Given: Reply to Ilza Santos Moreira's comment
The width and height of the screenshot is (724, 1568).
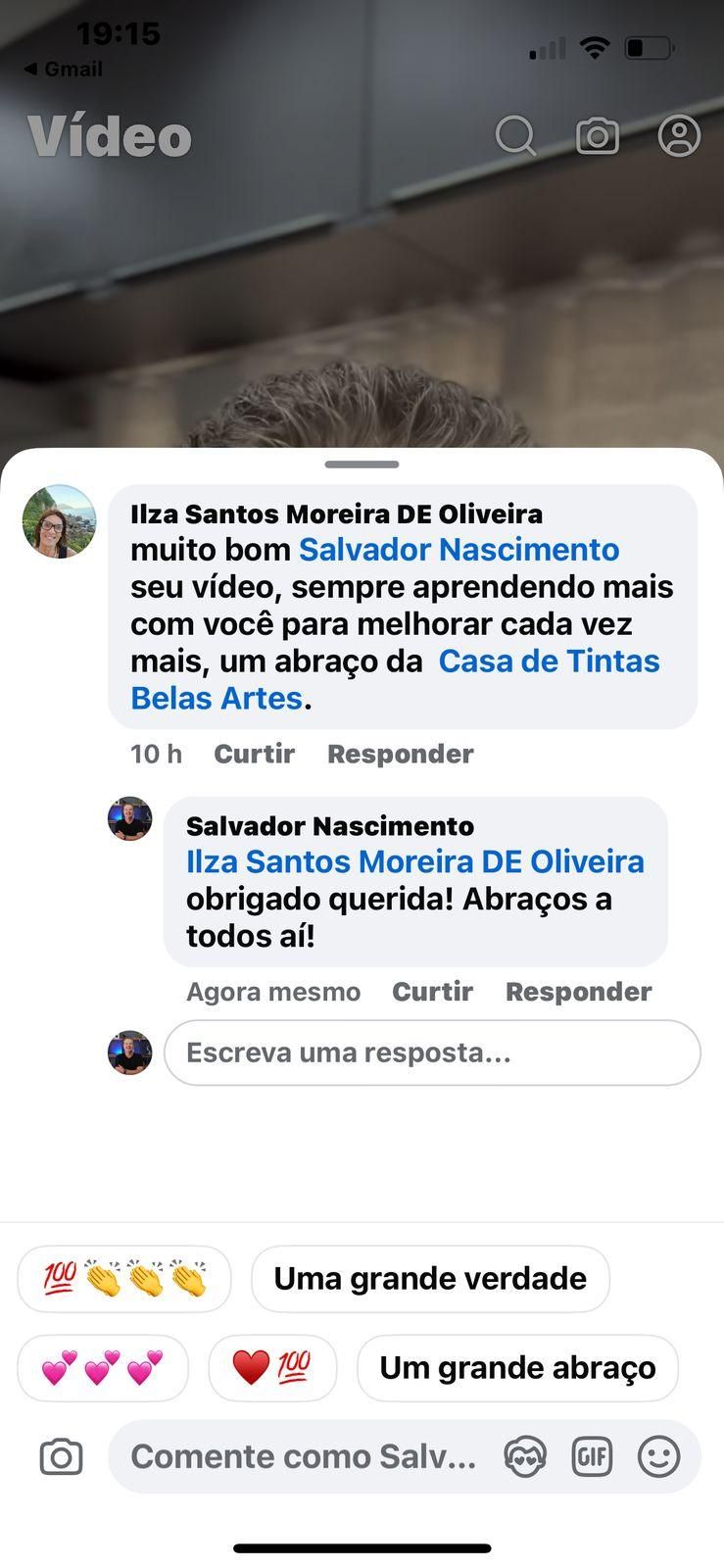Looking at the screenshot, I should point(400,754).
